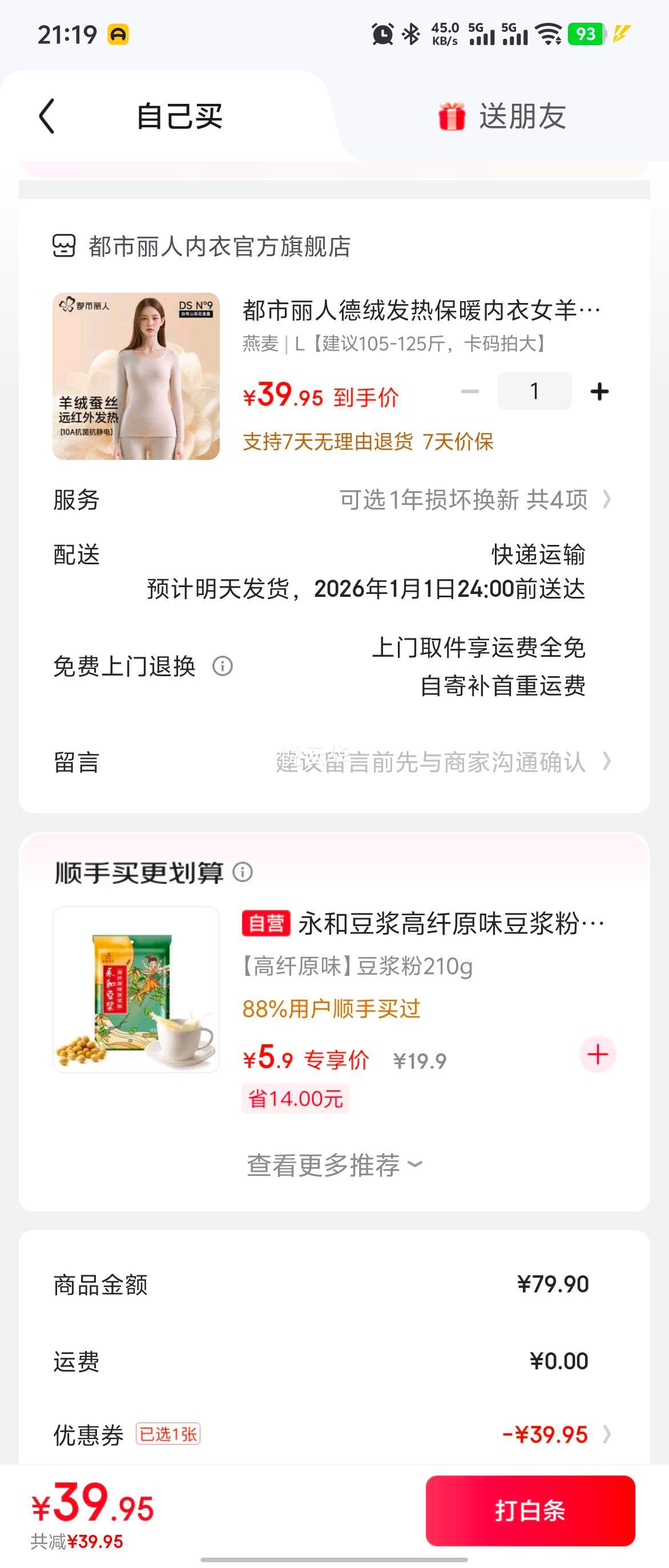The width and height of the screenshot is (669, 1568).
Task: Switch to the 自己买 tab
Action: 180,117
